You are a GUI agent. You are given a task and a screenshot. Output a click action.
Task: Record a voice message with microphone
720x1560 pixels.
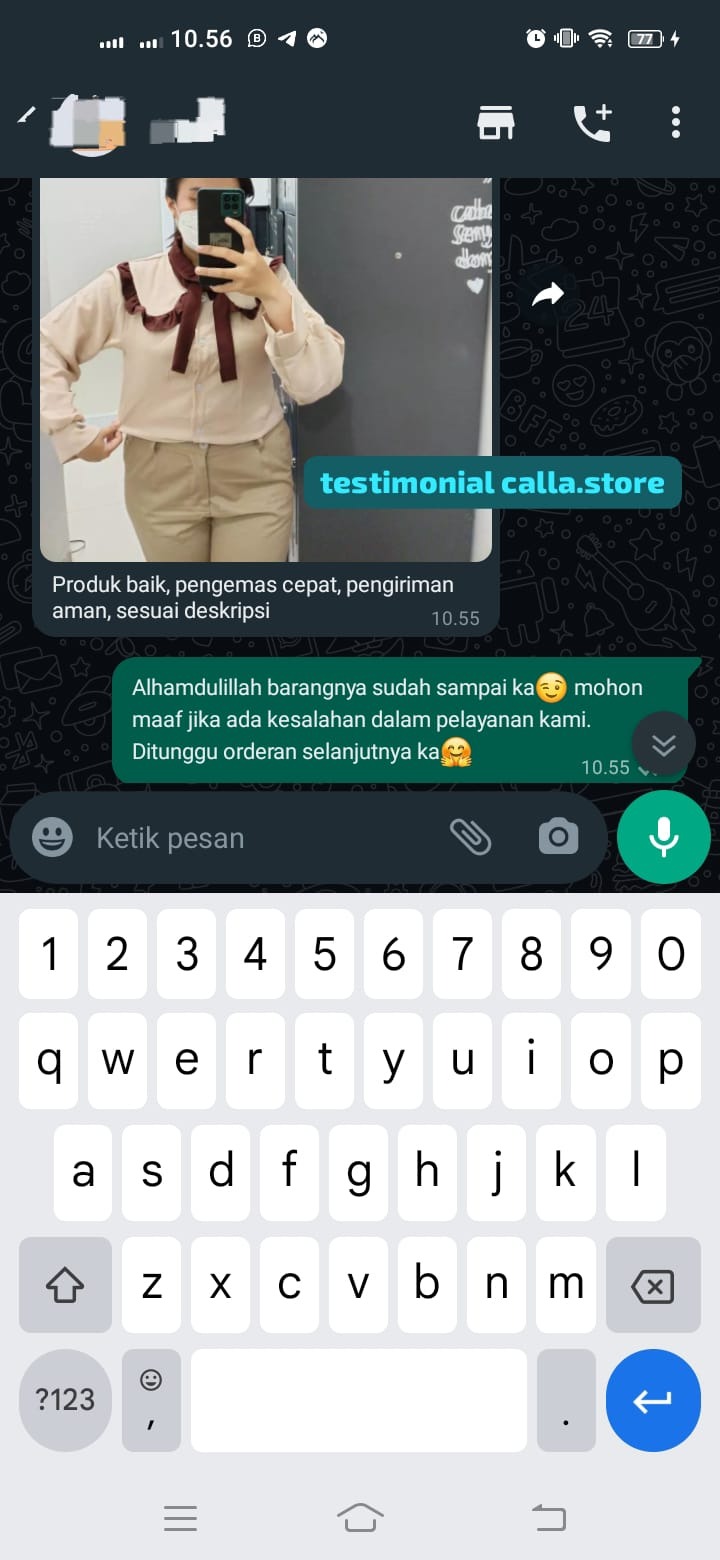(664, 837)
